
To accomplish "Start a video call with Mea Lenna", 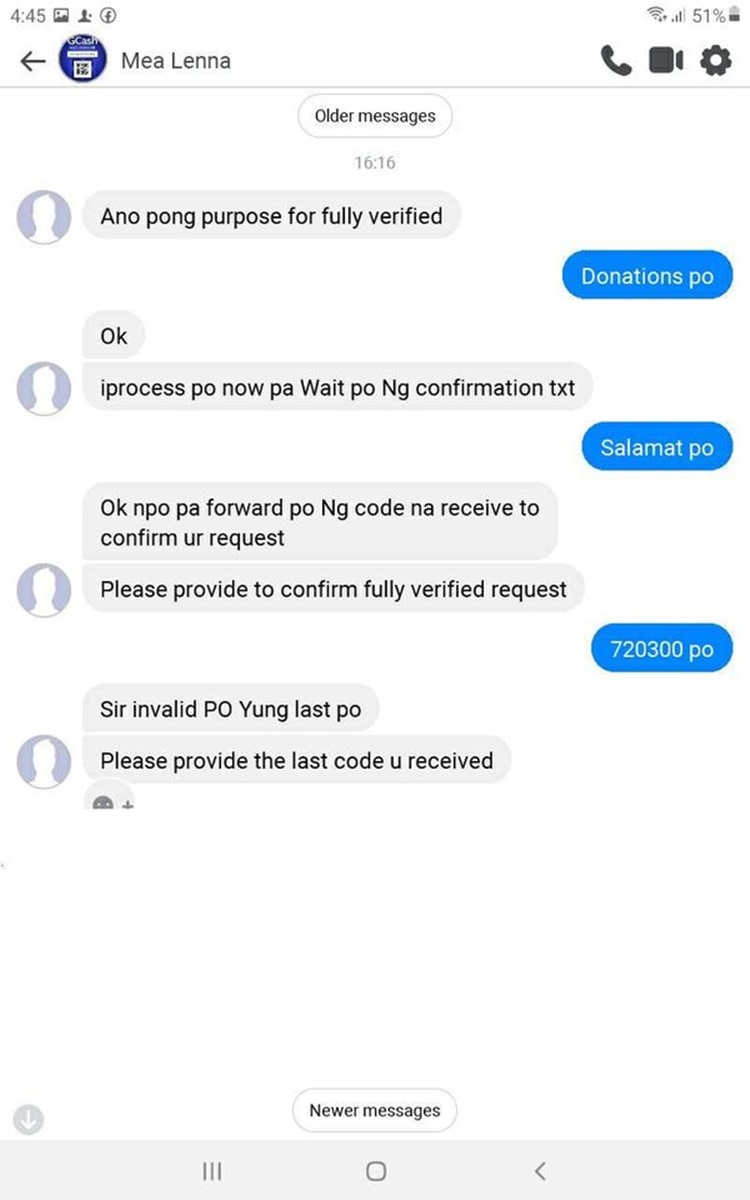I will pyautogui.click(x=666, y=61).
